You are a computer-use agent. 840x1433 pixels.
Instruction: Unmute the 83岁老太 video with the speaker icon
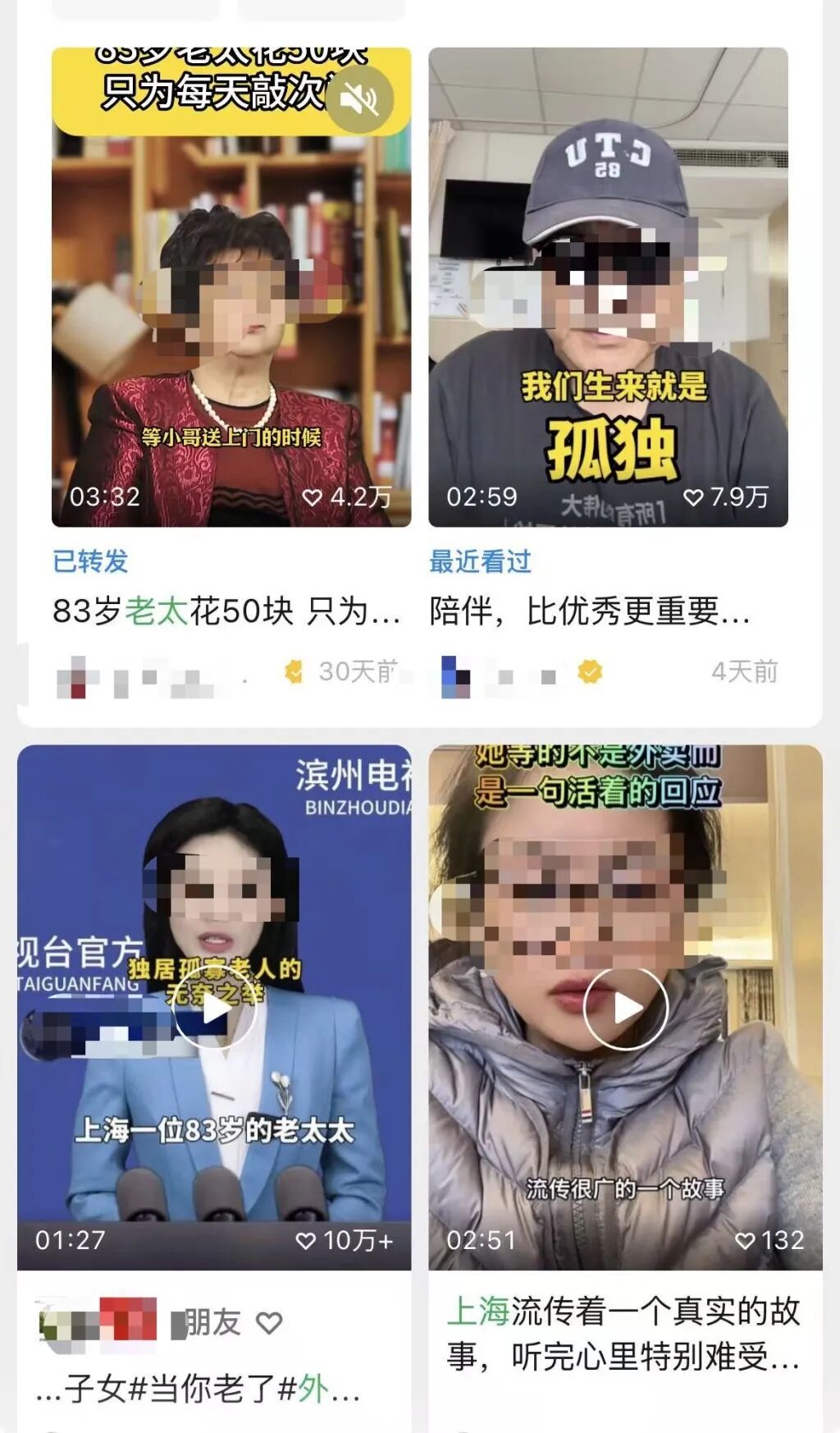pyautogui.click(x=360, y=99)
